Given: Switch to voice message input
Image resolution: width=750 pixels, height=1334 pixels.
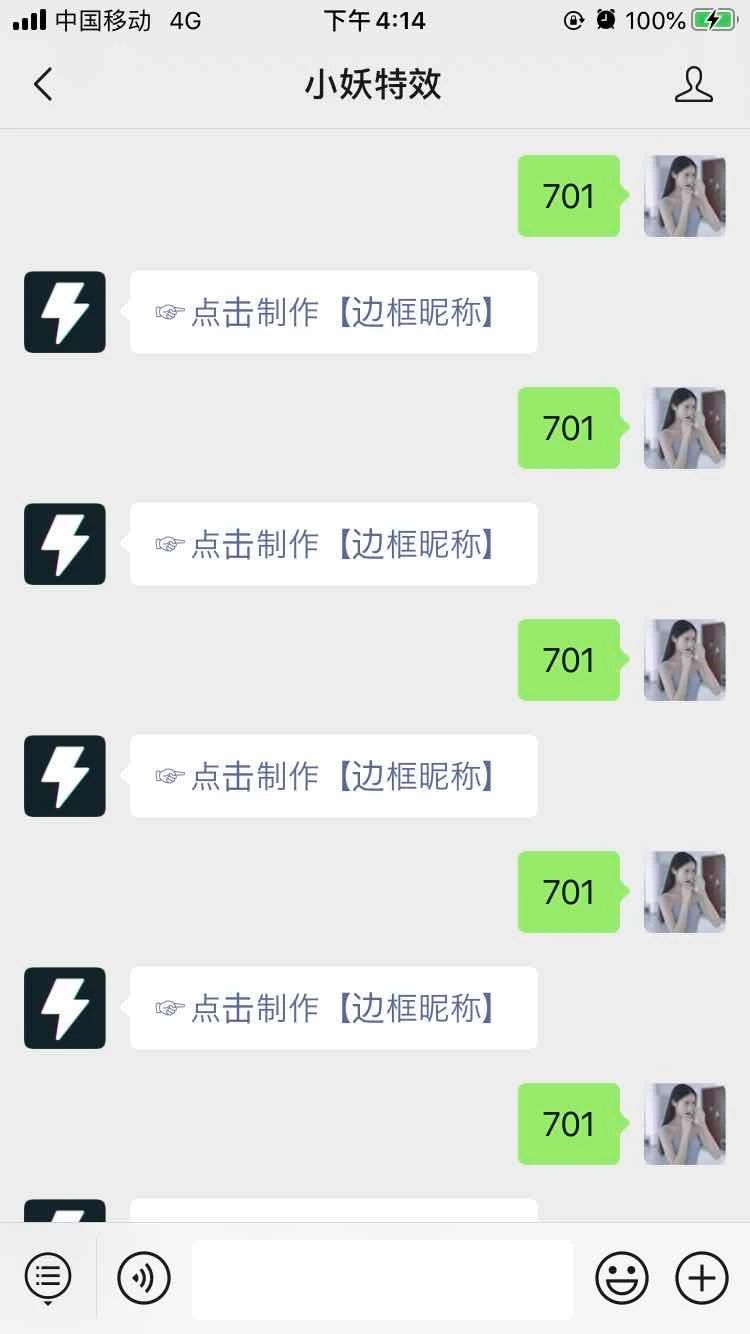Looking at the screenshot, I should 144,1277.
